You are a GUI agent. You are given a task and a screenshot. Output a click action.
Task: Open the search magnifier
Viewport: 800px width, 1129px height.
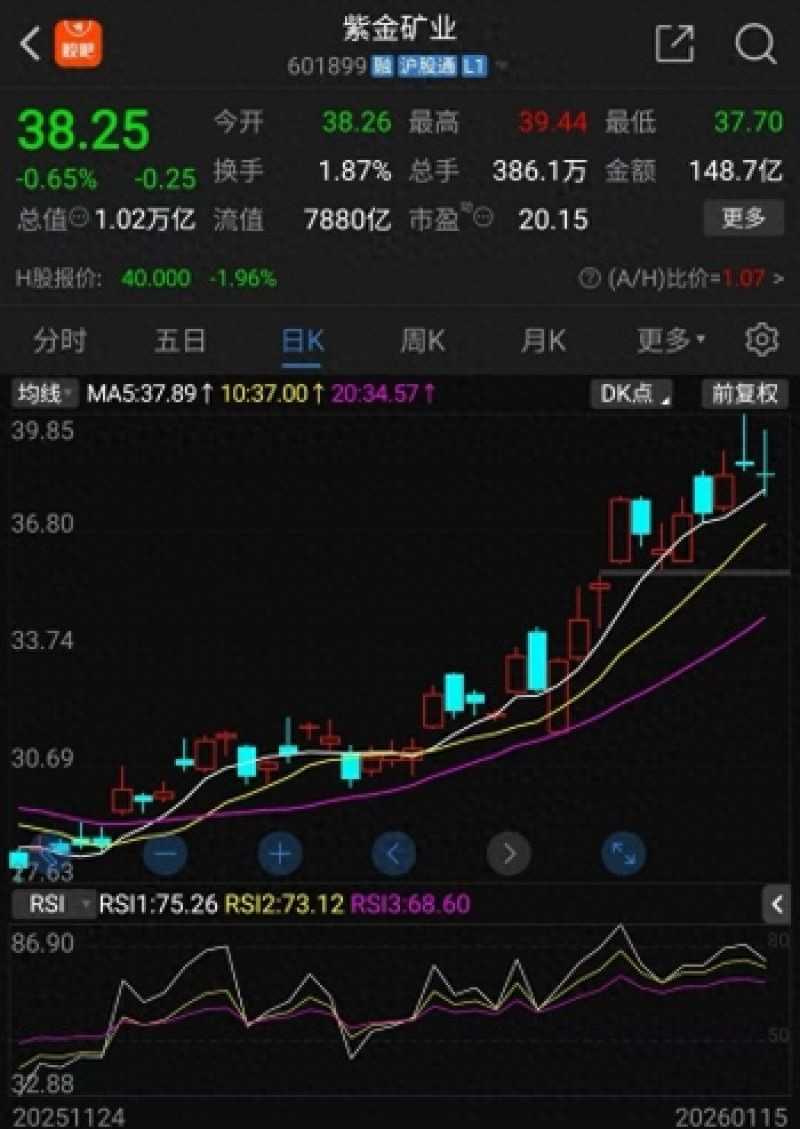coord(755,43)
